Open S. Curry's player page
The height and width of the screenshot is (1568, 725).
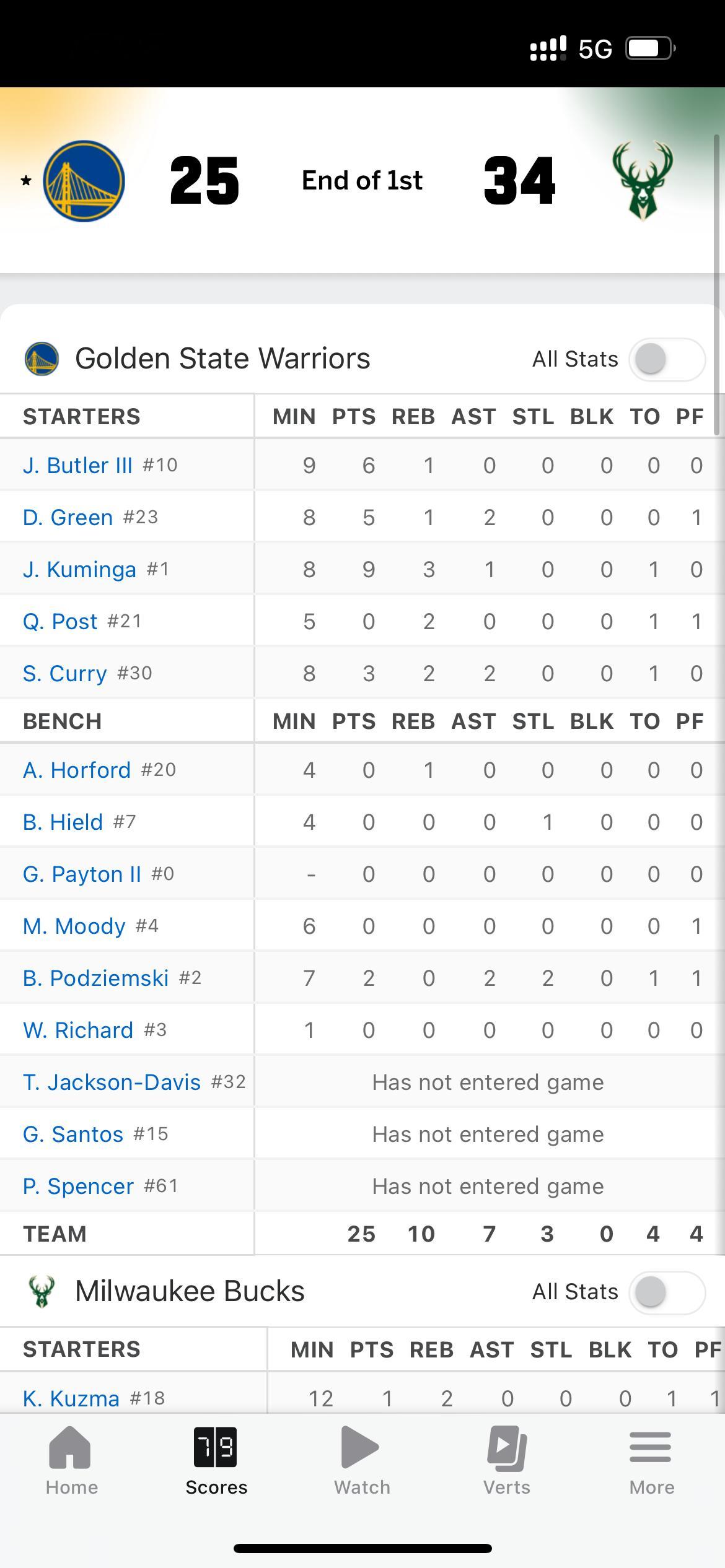[x=65, y=674]
